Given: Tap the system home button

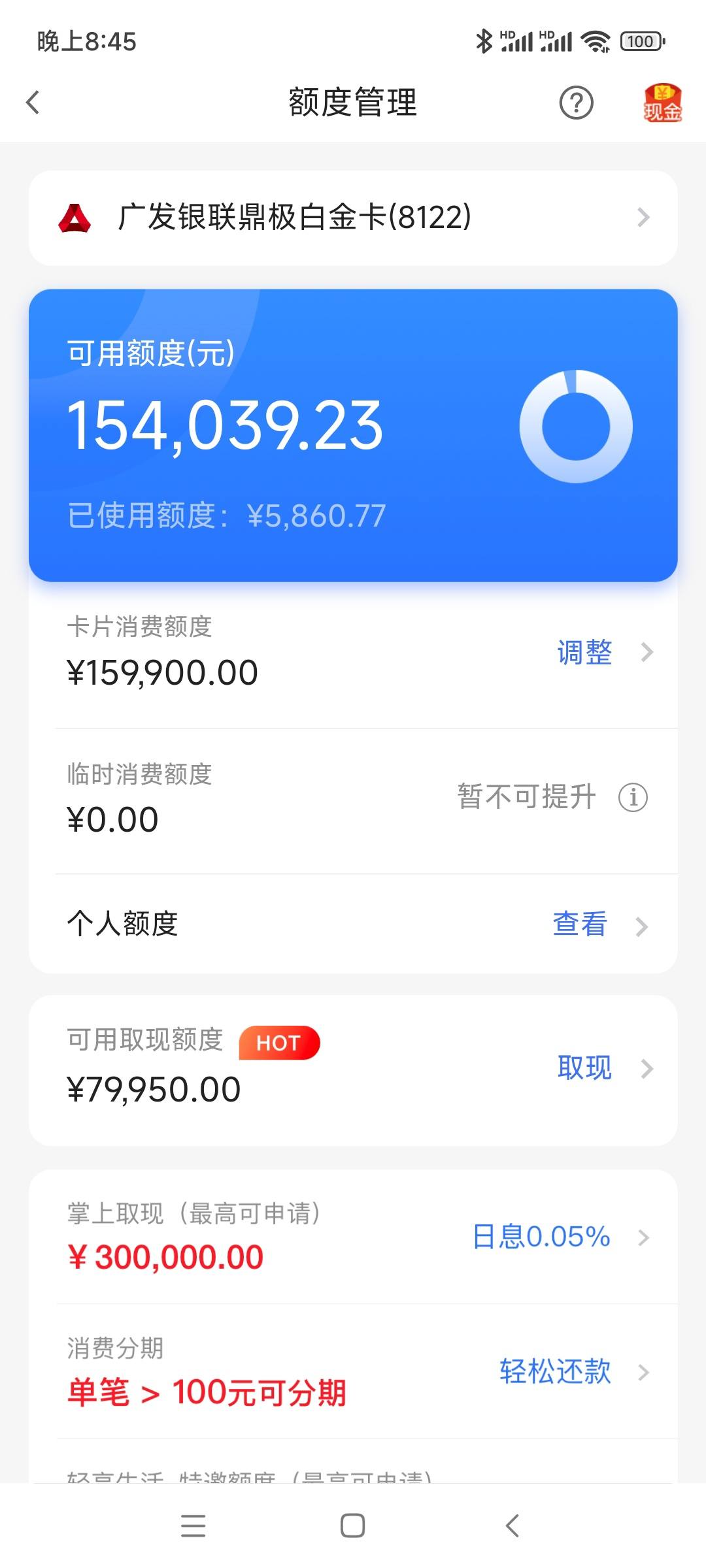Looking at the screenshot, I should pos(353,1526).
